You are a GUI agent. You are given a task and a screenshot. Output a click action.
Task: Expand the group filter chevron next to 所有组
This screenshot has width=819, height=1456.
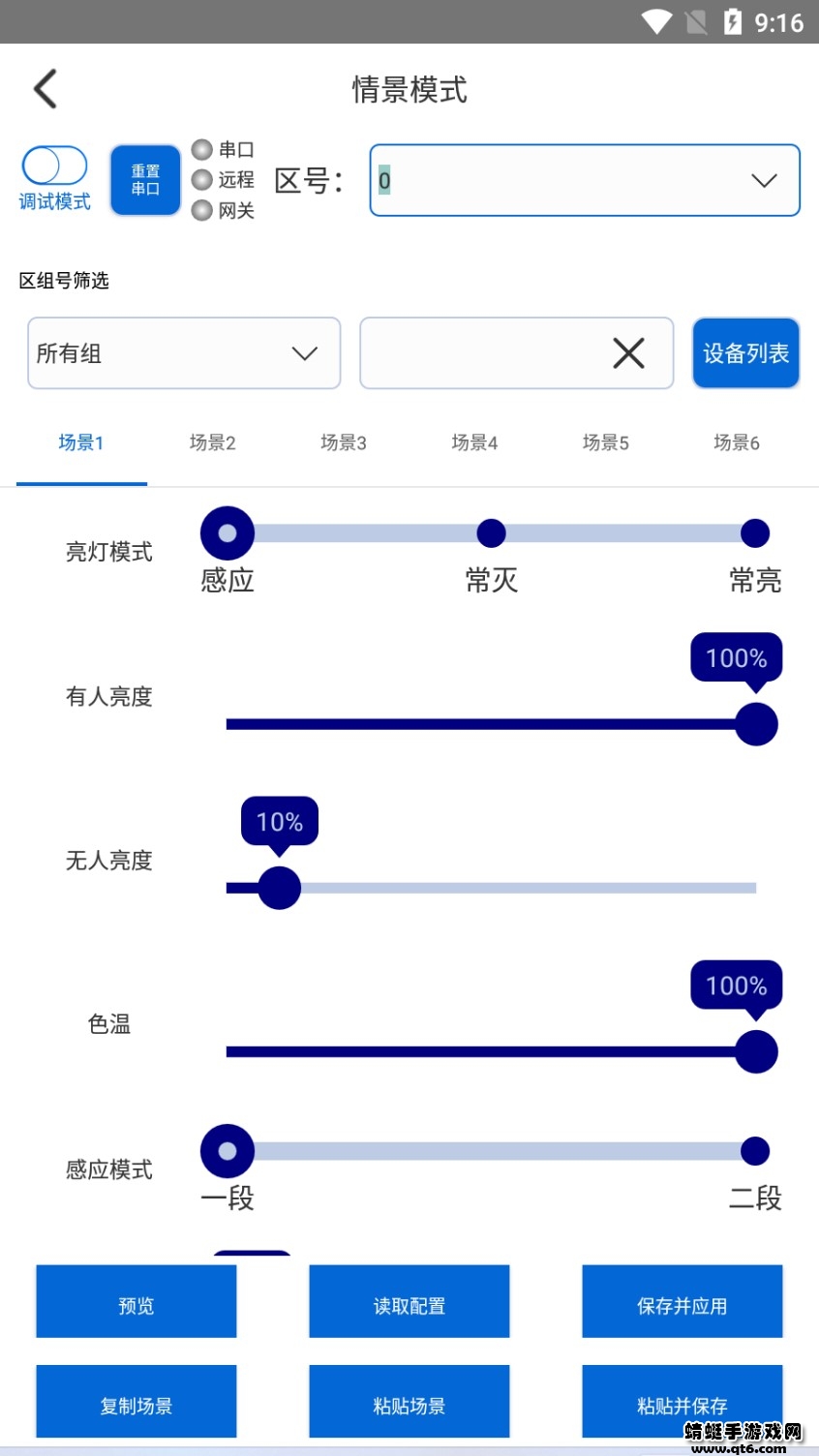pos(304,352)
